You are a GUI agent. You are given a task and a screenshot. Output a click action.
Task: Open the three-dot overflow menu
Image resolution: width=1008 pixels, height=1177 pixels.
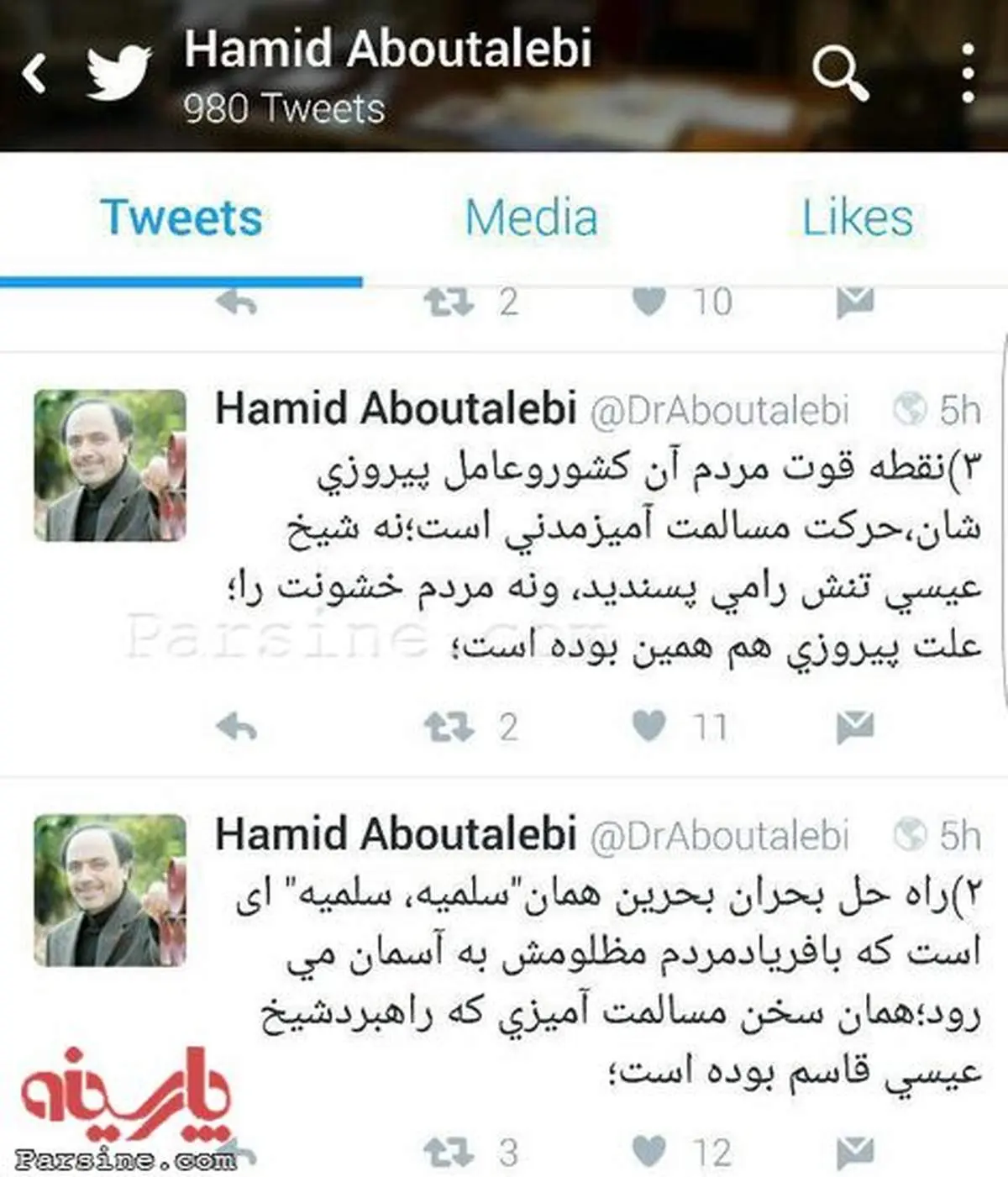pyautogui.click(x=968, y=73)
